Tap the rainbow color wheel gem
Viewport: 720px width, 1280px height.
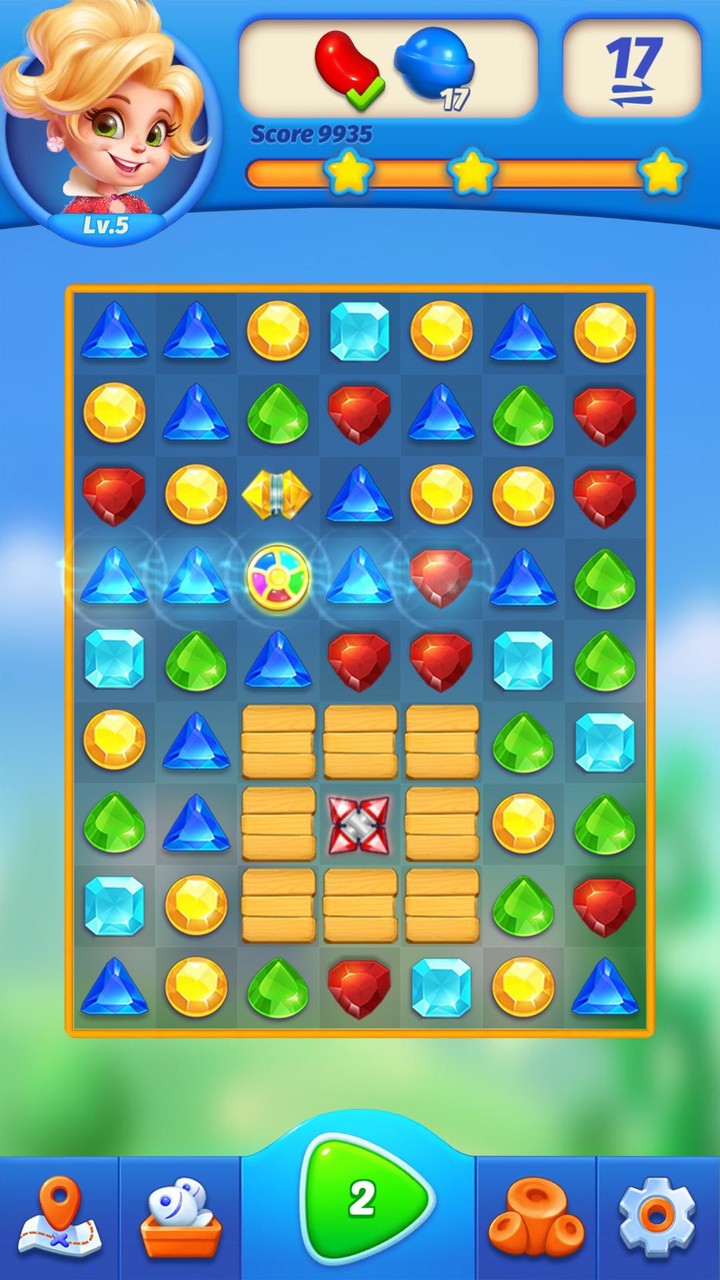[277, 577]
